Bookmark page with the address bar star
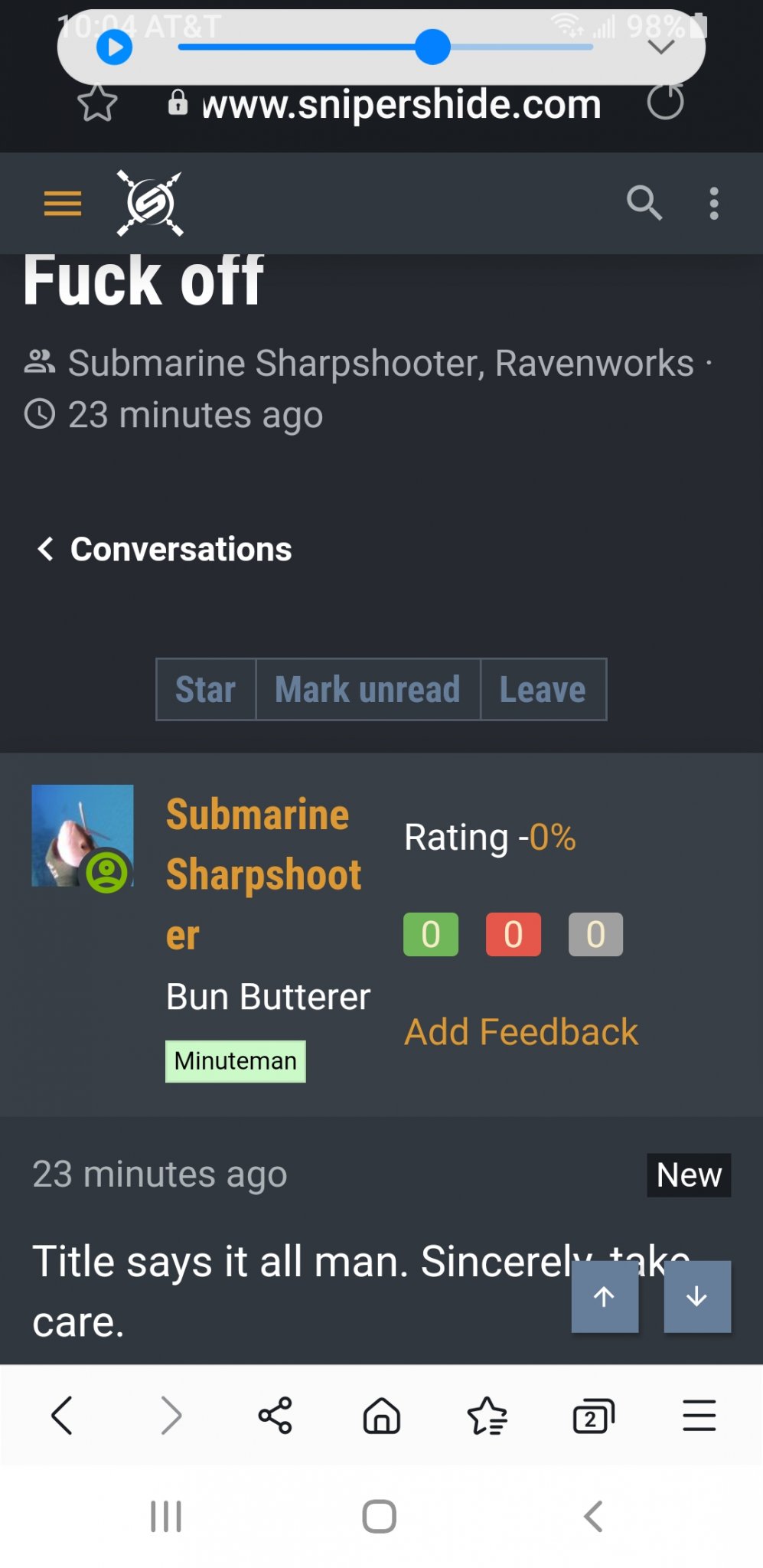The height and width of the screenshot is (1568, 763). point(98,103)
